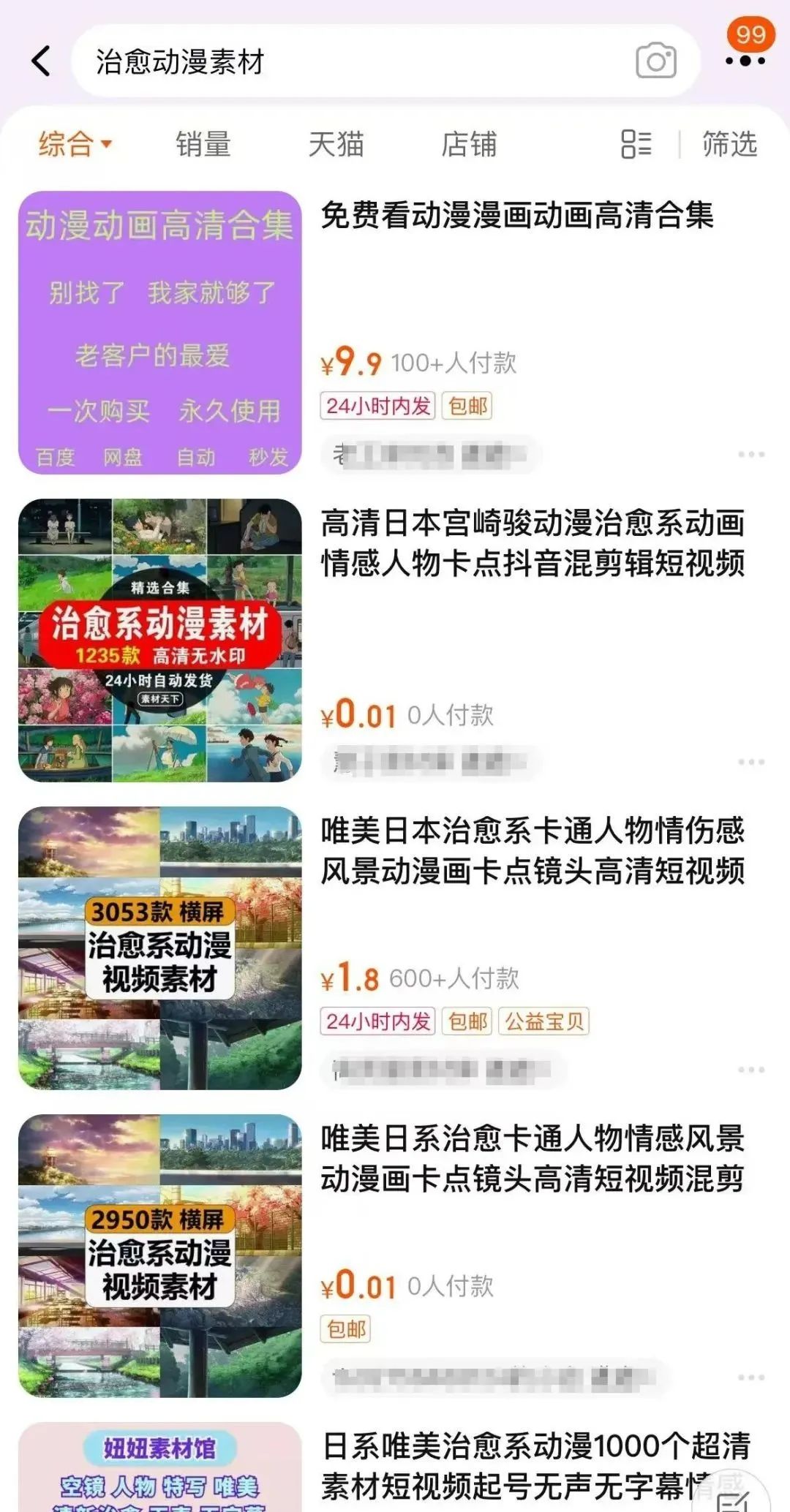The width and height of the screenshot is (790, 1512).
Task: Open the 筛选 filter panel
Action: click(729, 144)
